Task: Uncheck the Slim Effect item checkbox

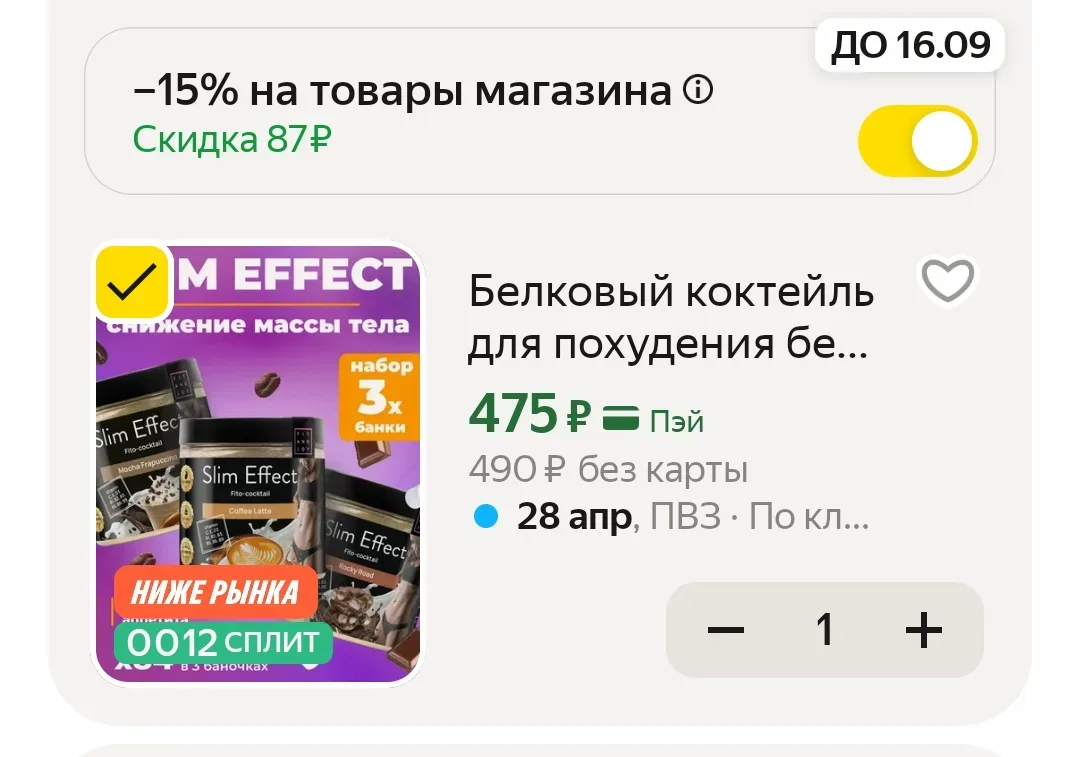Action: pyautogui.click(x=132, y=283)
